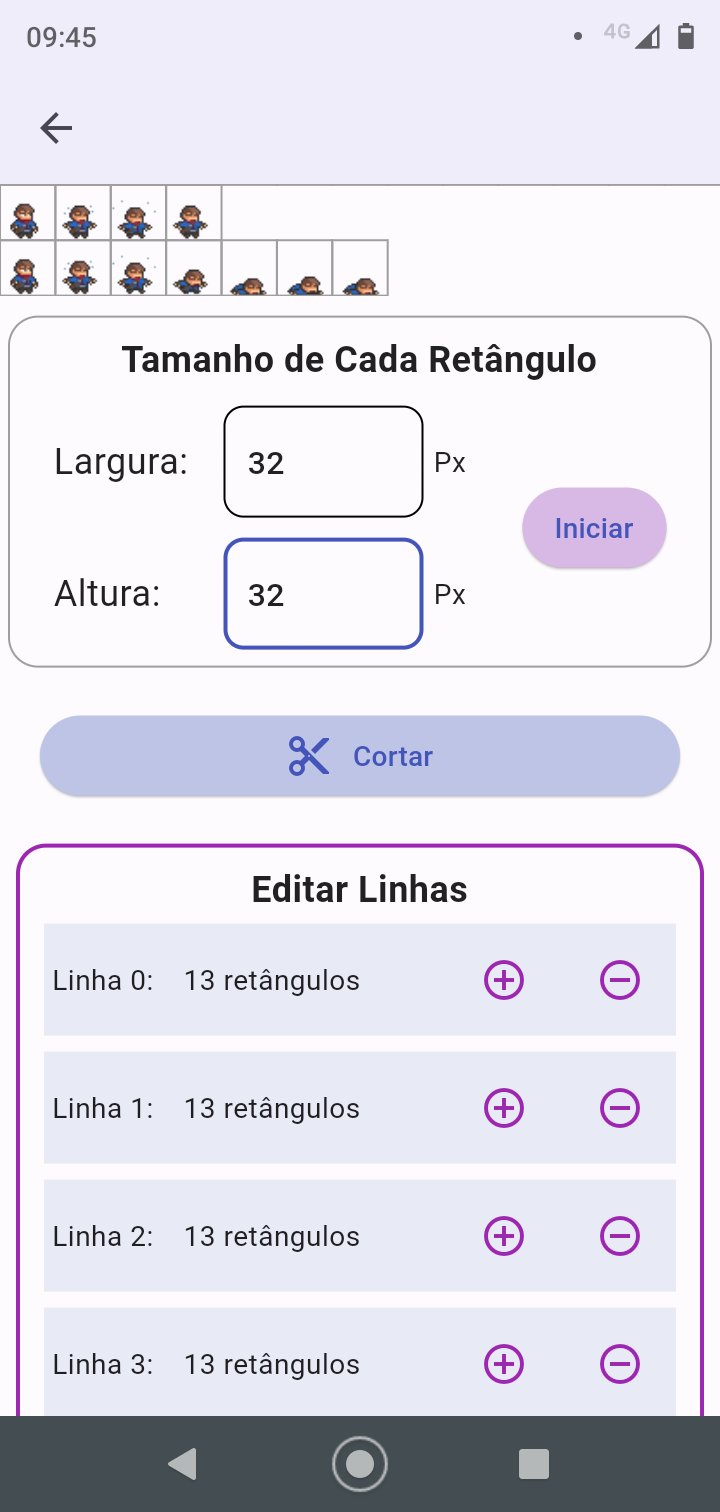
Task: Go to the system home screen
Action: 360,1464
